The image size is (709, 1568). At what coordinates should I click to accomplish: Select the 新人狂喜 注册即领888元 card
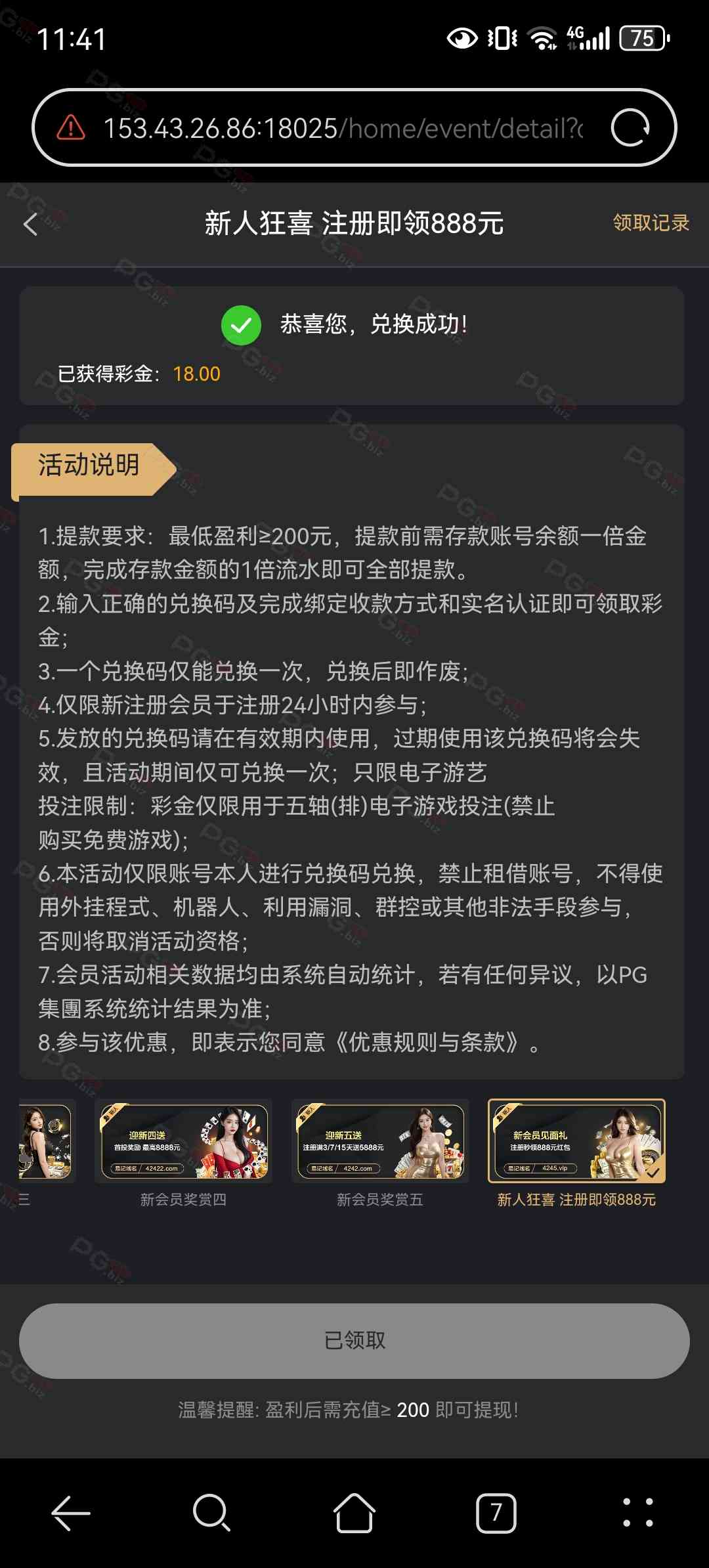click(576, 1143)
